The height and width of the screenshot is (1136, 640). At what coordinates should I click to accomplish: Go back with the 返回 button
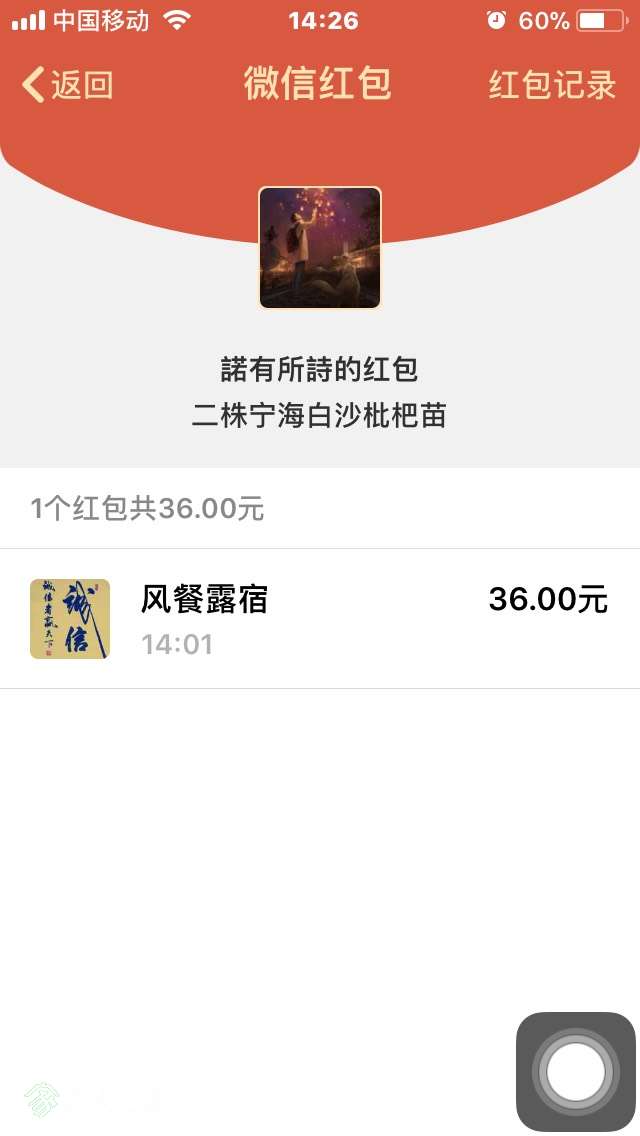click(67, 85)
